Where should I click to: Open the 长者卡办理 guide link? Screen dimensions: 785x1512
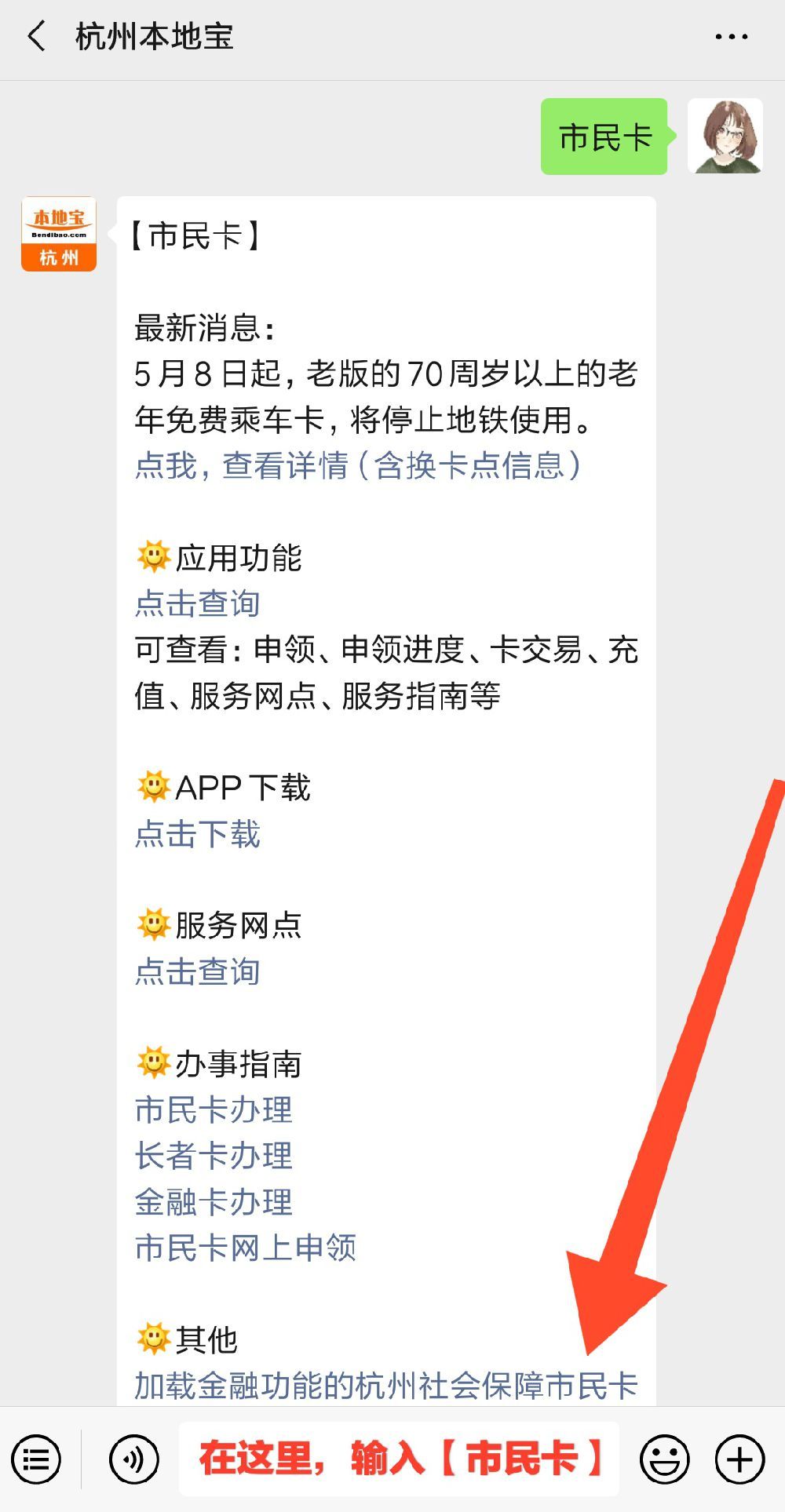tap(214, 1157)
